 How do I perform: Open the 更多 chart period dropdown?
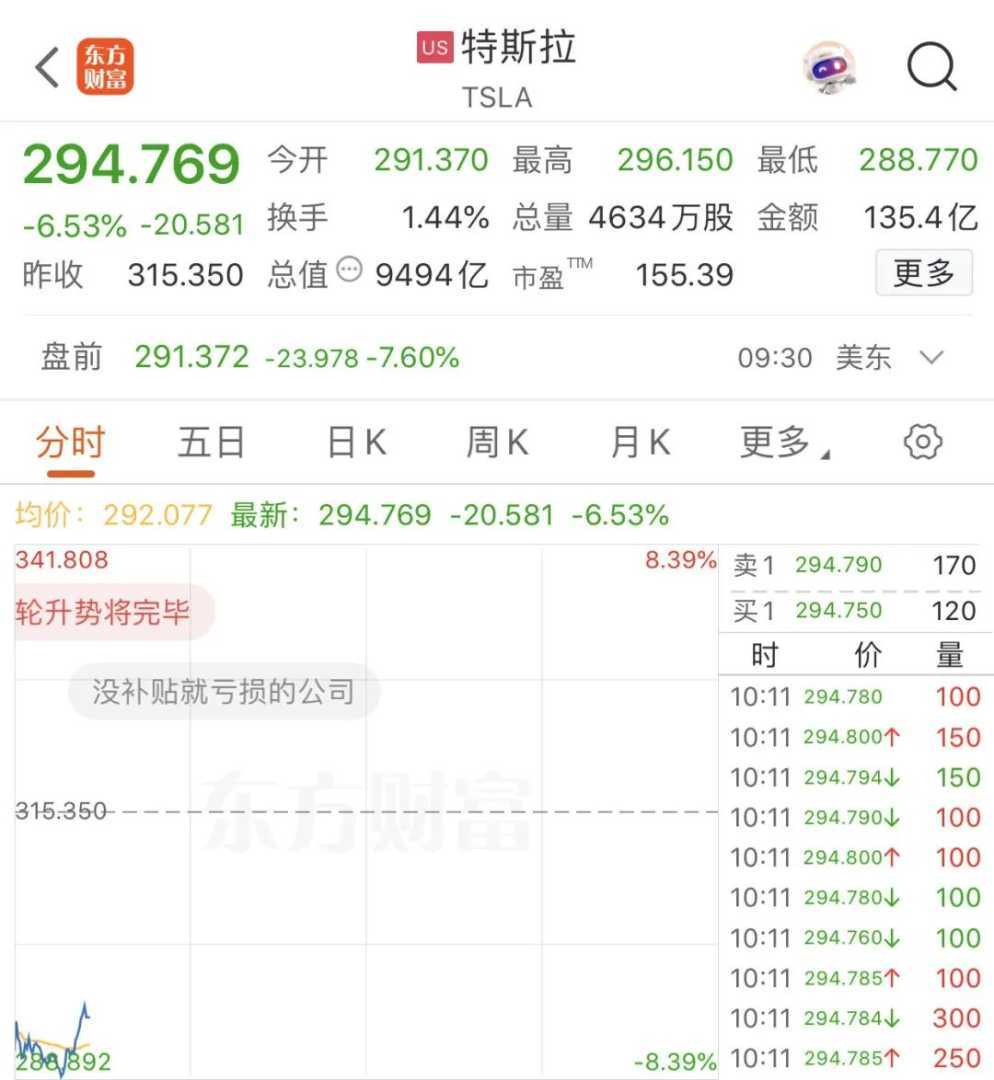coord(783,442)
